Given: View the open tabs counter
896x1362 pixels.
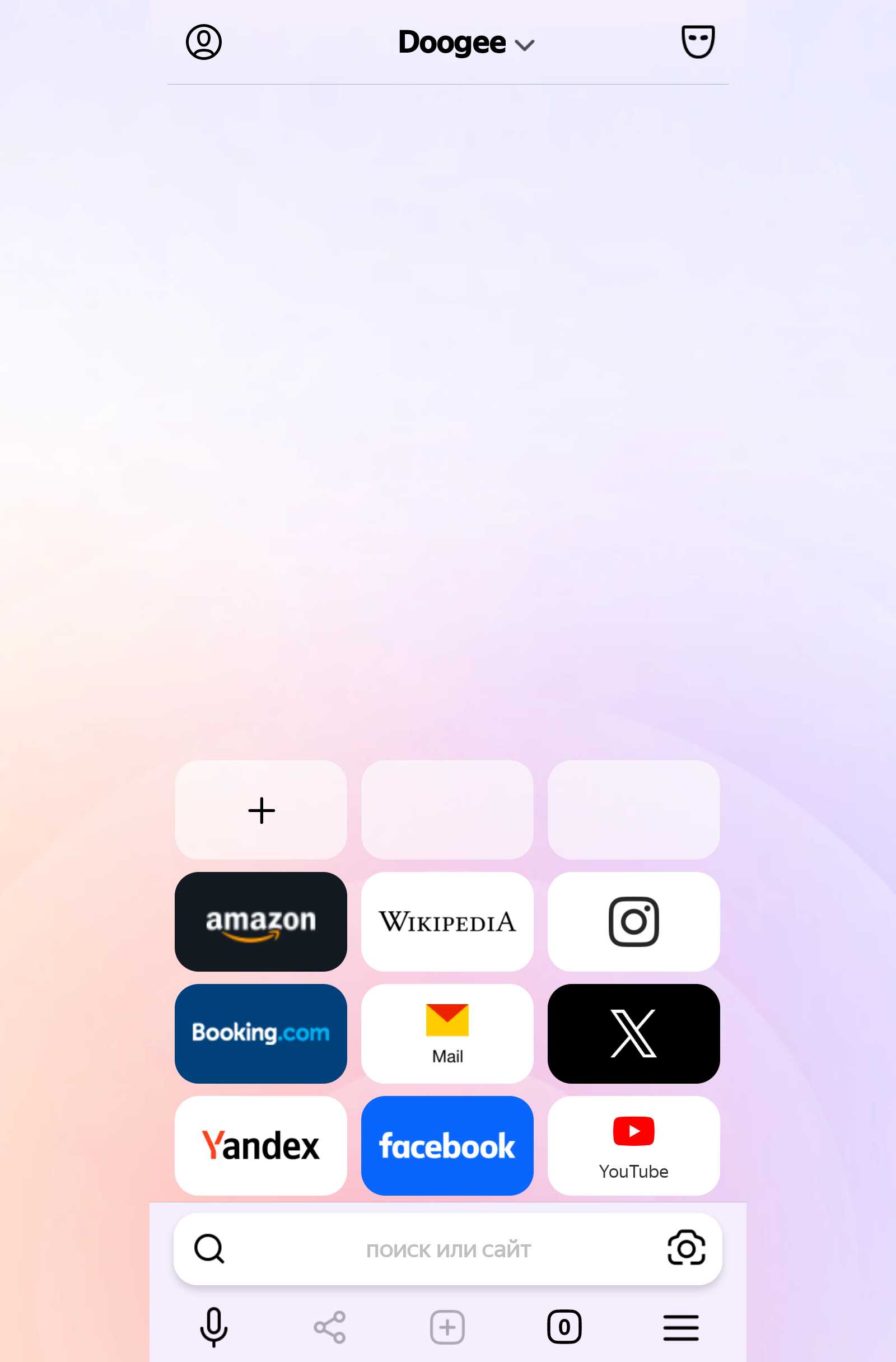Looking at the screenshot, I should (x=564, y=1327).
